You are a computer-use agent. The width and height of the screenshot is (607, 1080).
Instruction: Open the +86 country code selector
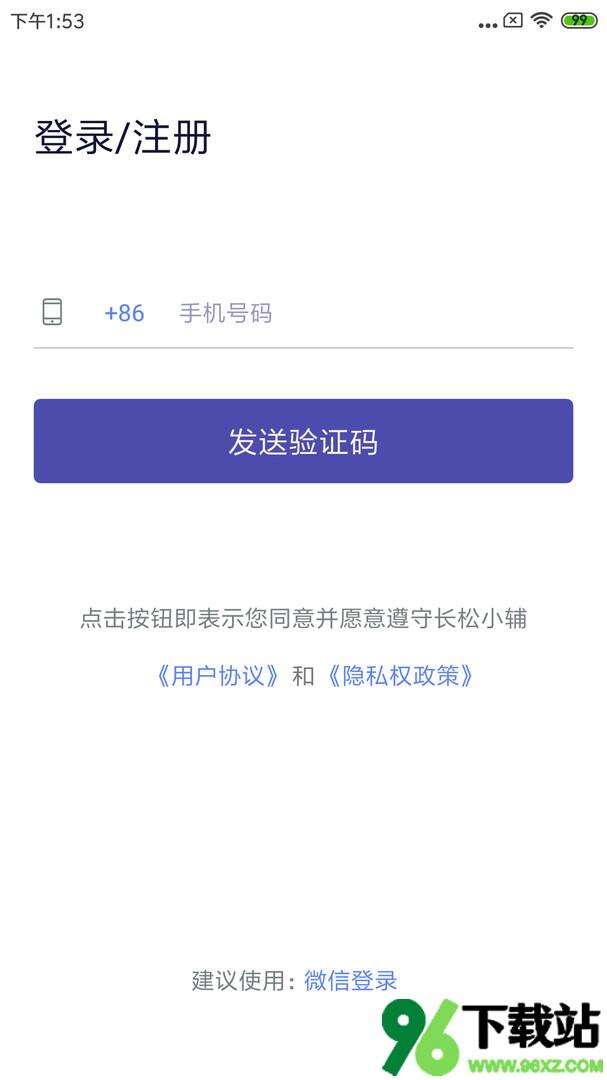124,313
